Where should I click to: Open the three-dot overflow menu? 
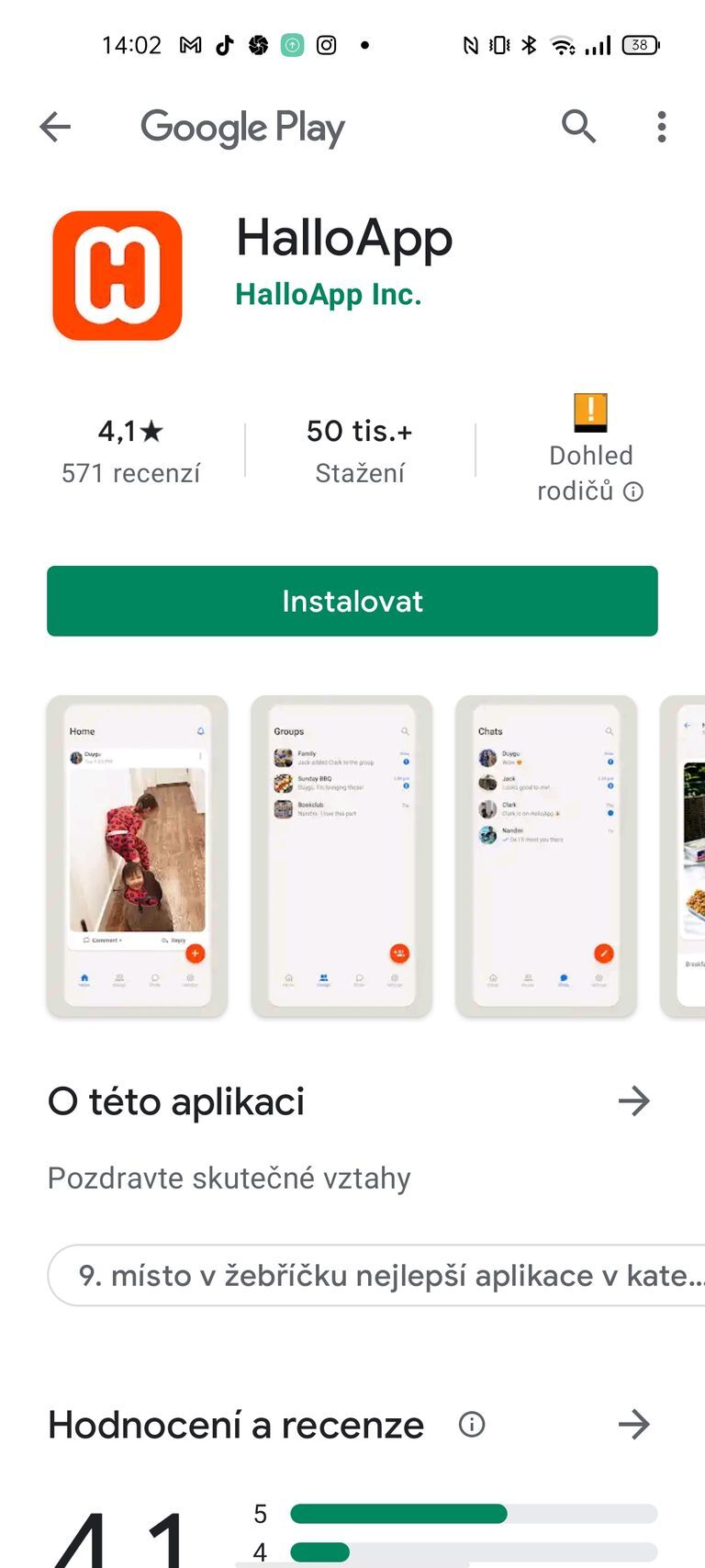661,127
